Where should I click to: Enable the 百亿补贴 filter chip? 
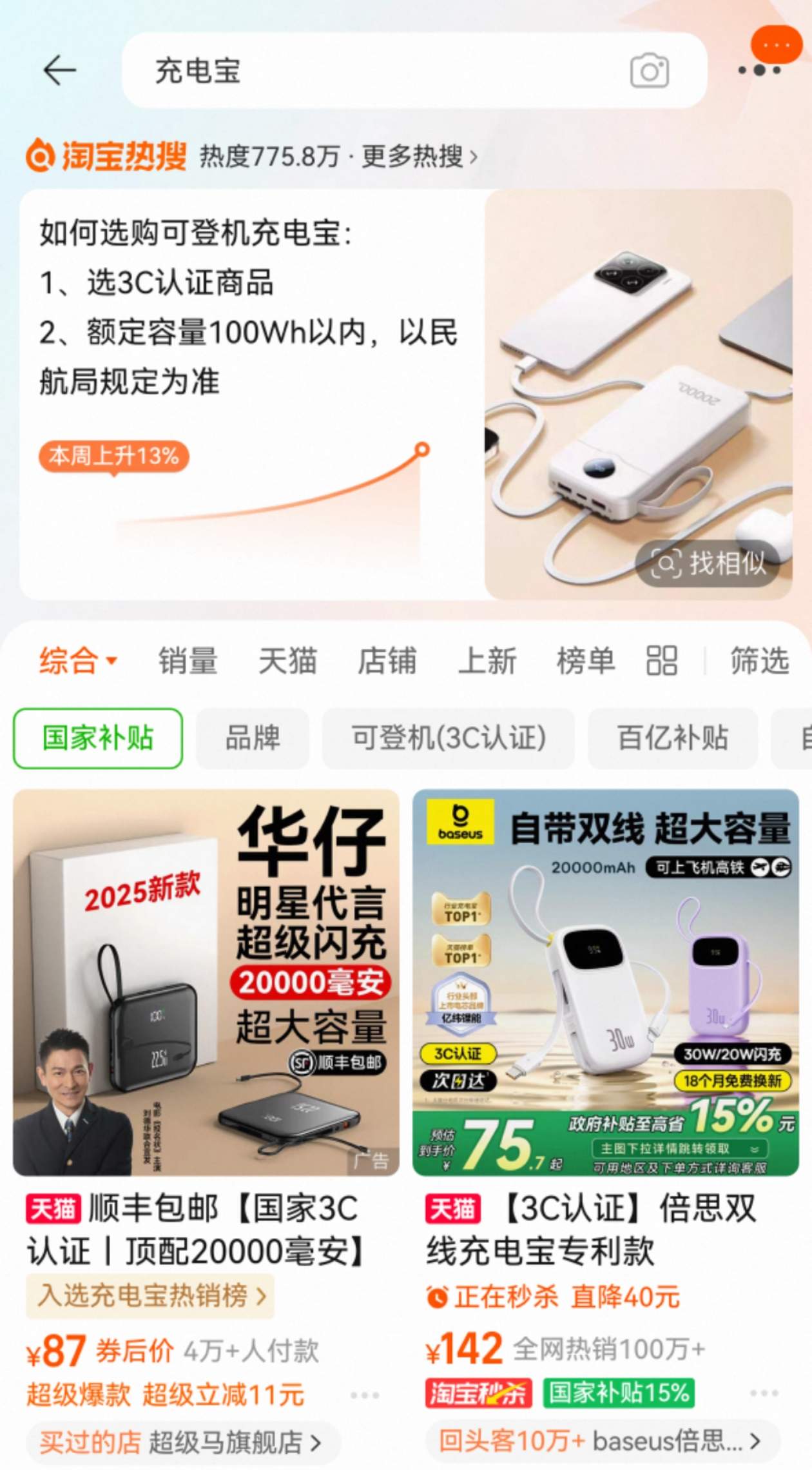(672, 738)
